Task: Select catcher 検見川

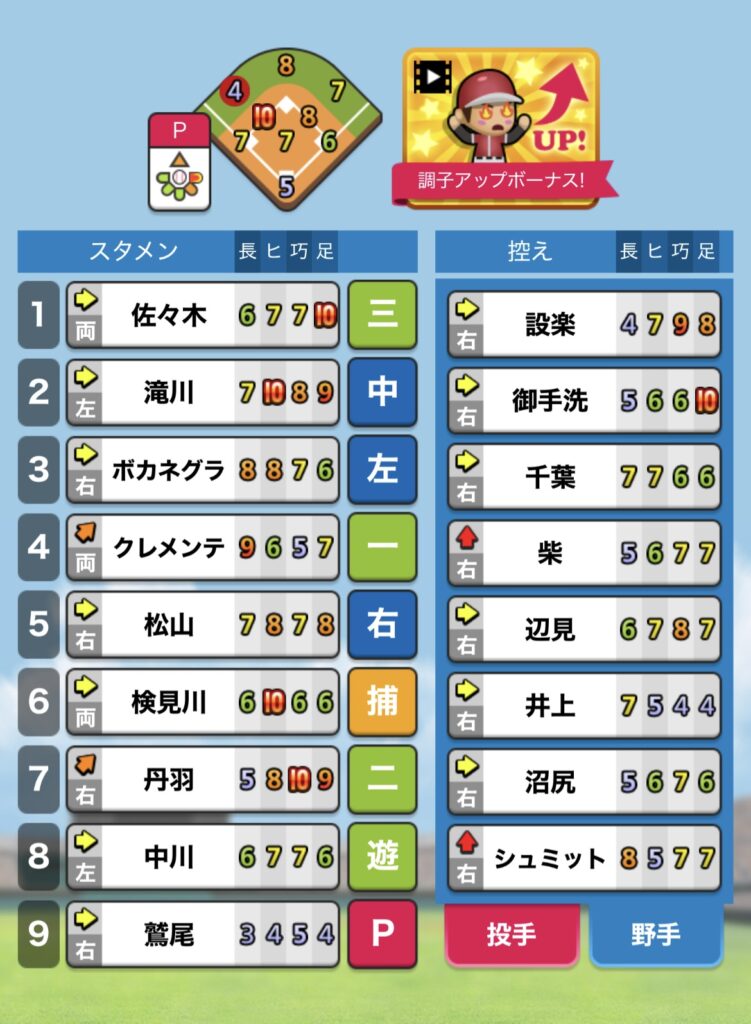Action: pos(203,702)
